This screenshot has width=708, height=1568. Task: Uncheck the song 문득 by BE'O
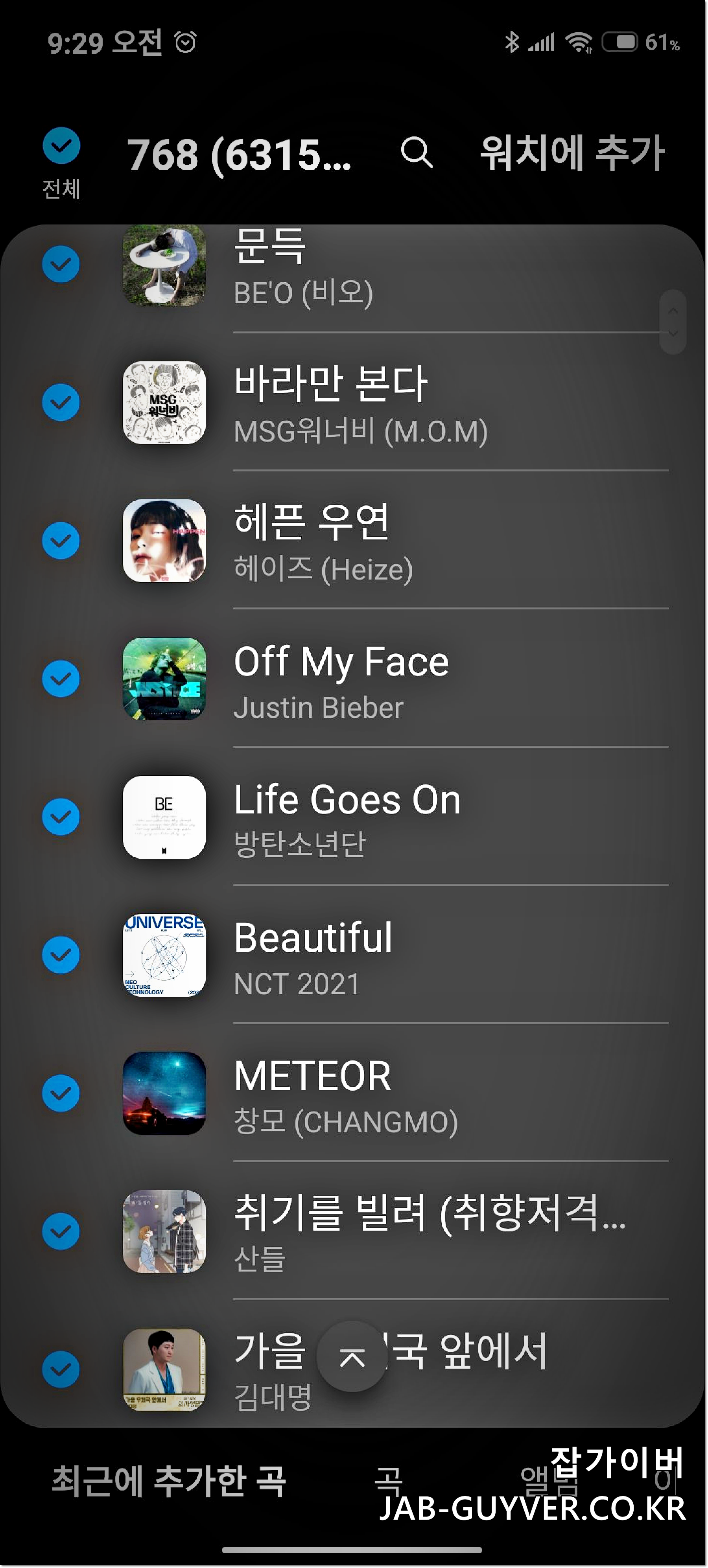[61, 264]
